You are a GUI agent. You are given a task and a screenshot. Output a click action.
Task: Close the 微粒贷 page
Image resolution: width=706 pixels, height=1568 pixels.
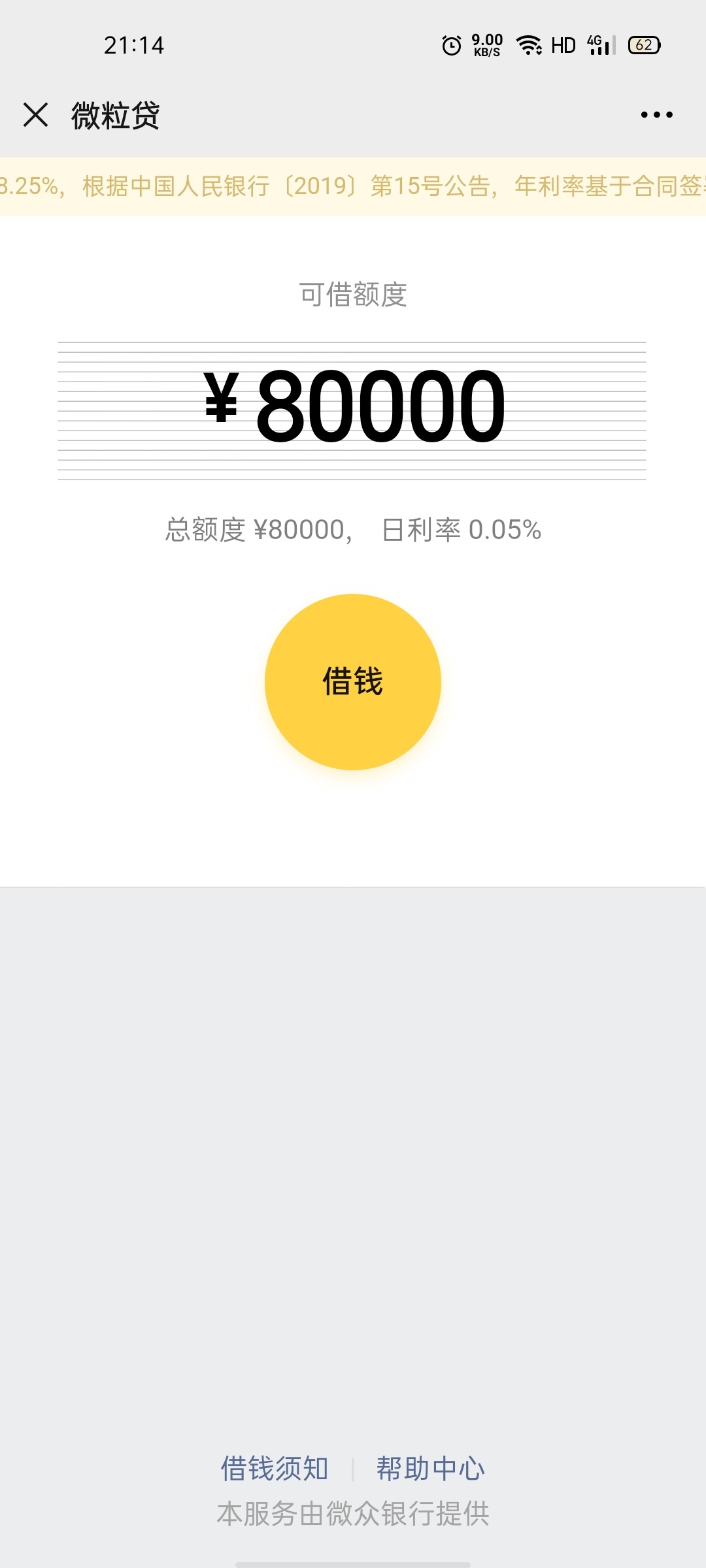[x=36, y=115]
